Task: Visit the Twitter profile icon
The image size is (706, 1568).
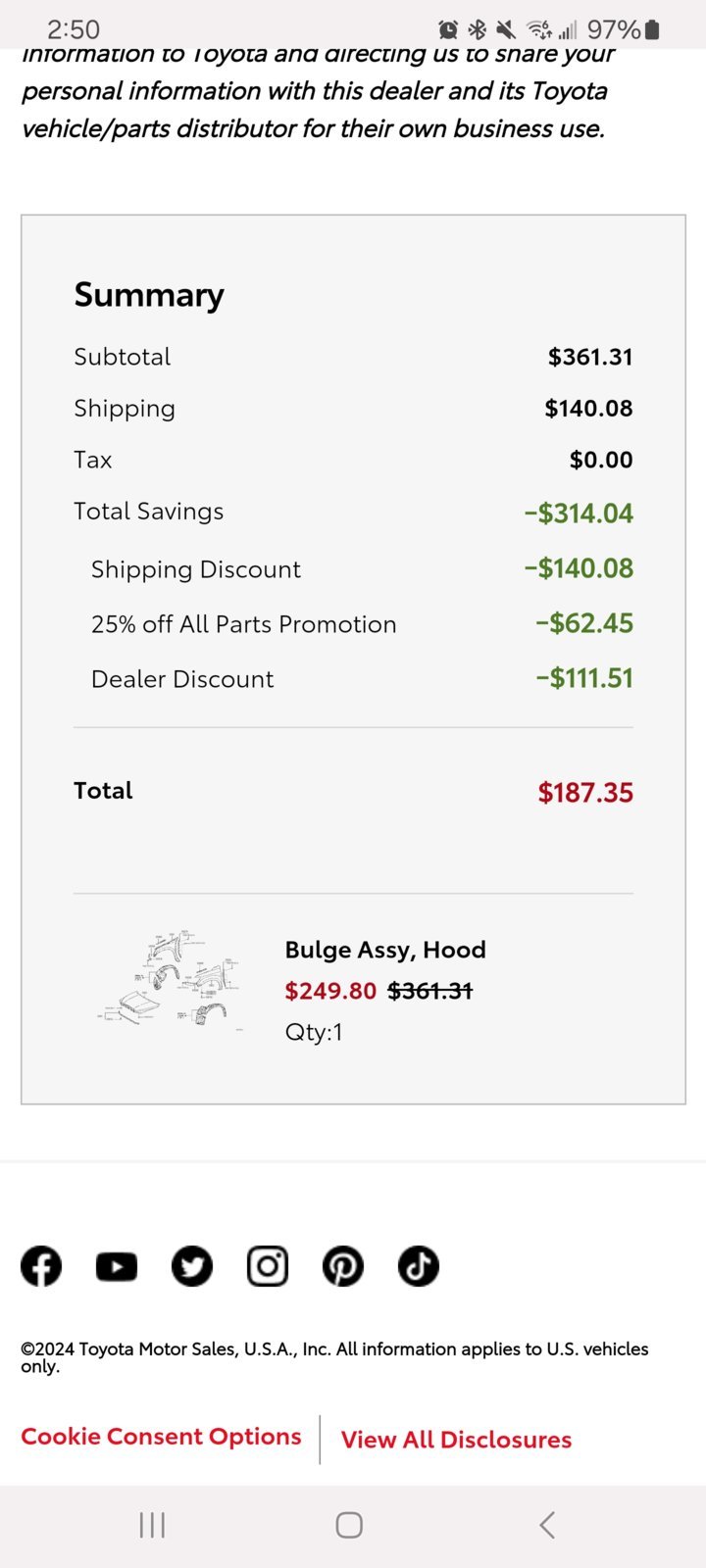Action: click(x=192, y=1266)
